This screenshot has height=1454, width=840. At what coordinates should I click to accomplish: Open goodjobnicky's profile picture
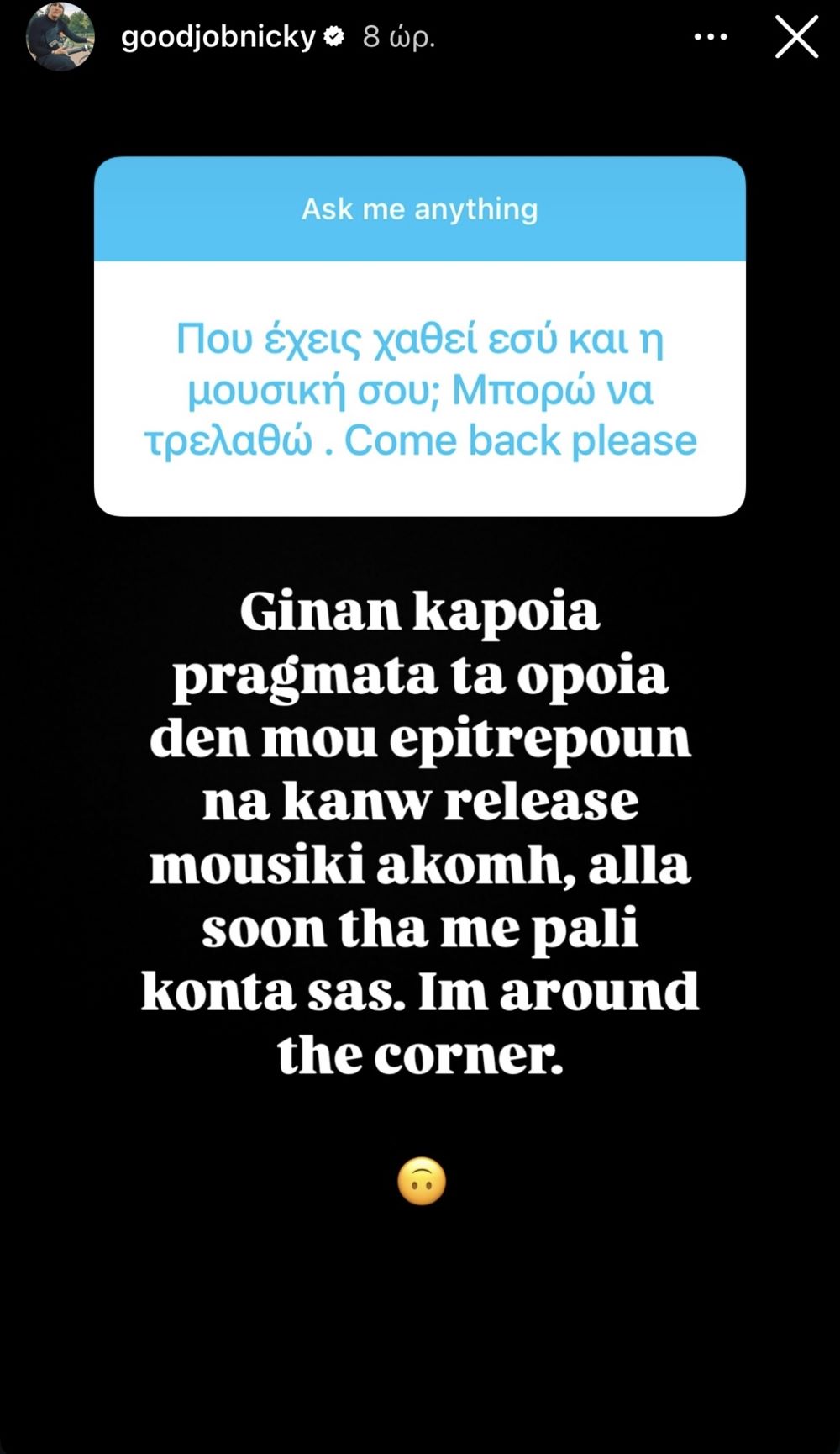click(x=60, y=37)
